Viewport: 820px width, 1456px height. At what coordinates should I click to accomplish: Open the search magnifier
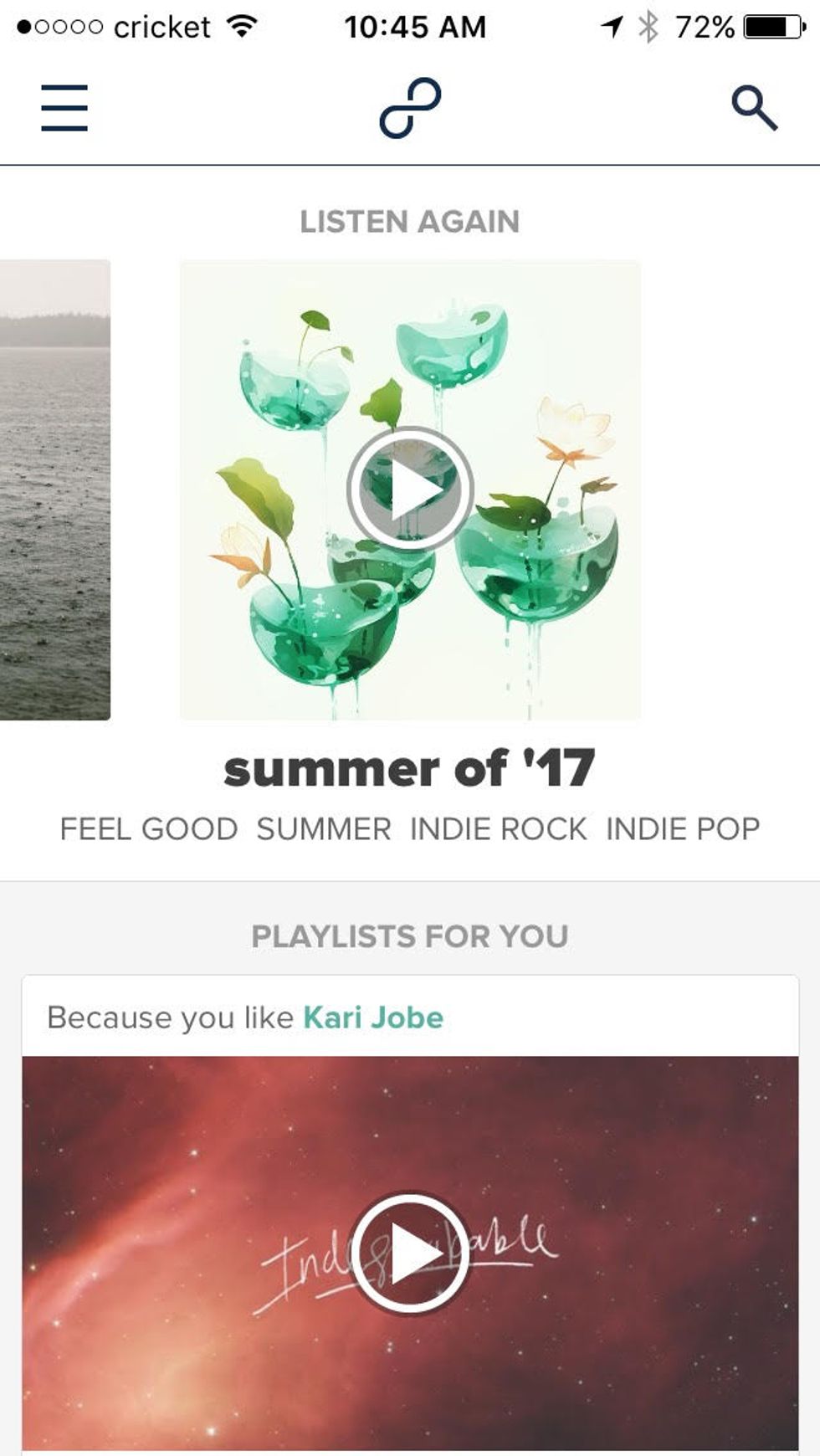(x=754, y=108)
